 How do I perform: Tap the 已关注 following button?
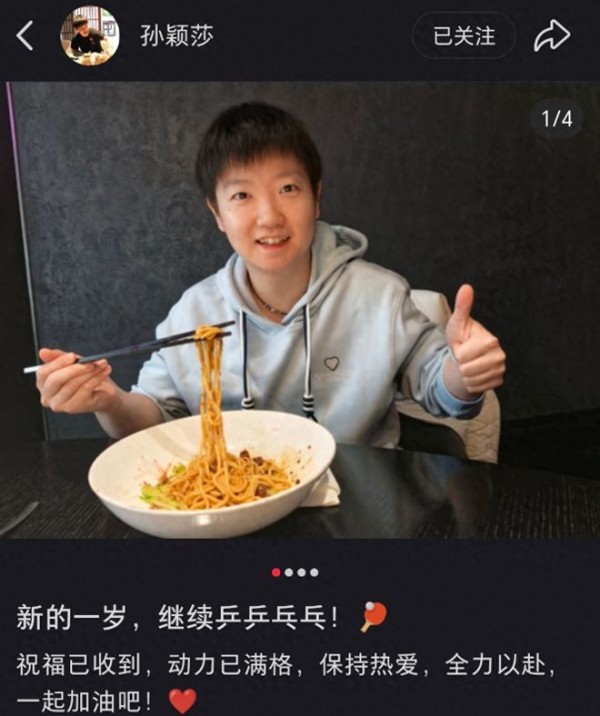[464, 36]
